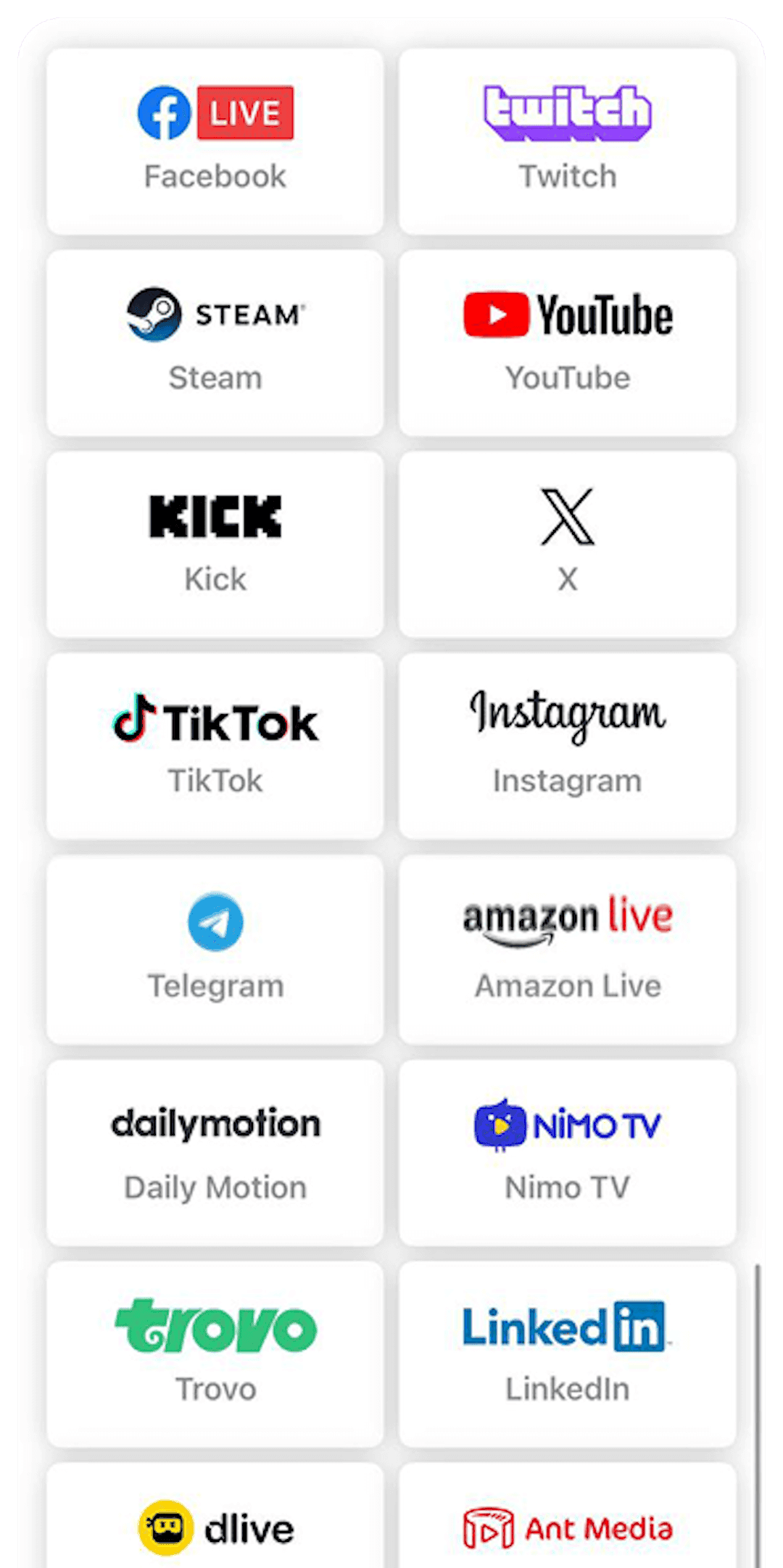Click the Facebook label text
This screenshot has height=1568, width=783.
pyautogui.click(x=215, y=176)
